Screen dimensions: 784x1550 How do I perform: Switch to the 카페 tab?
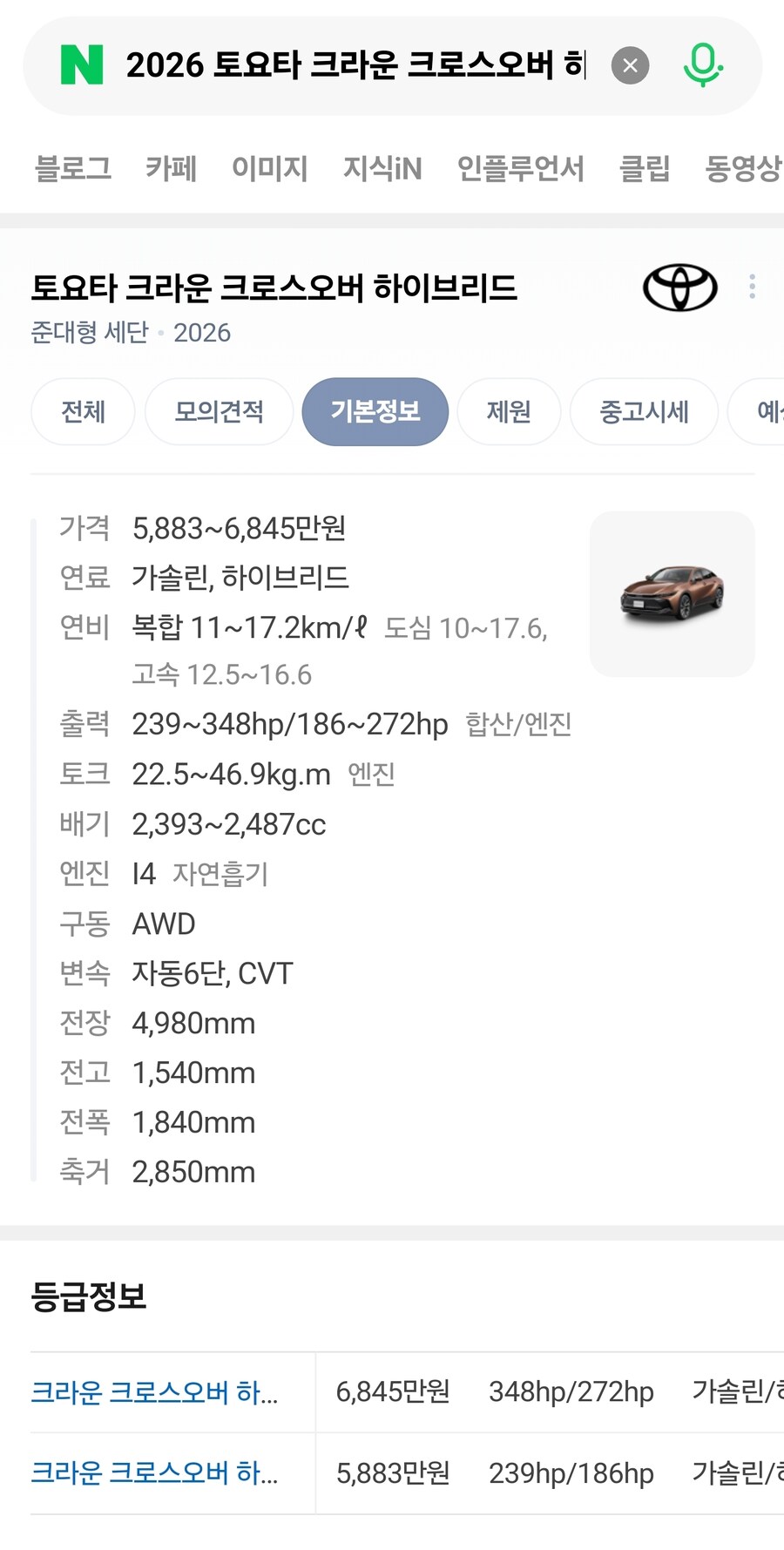(171, 168)
